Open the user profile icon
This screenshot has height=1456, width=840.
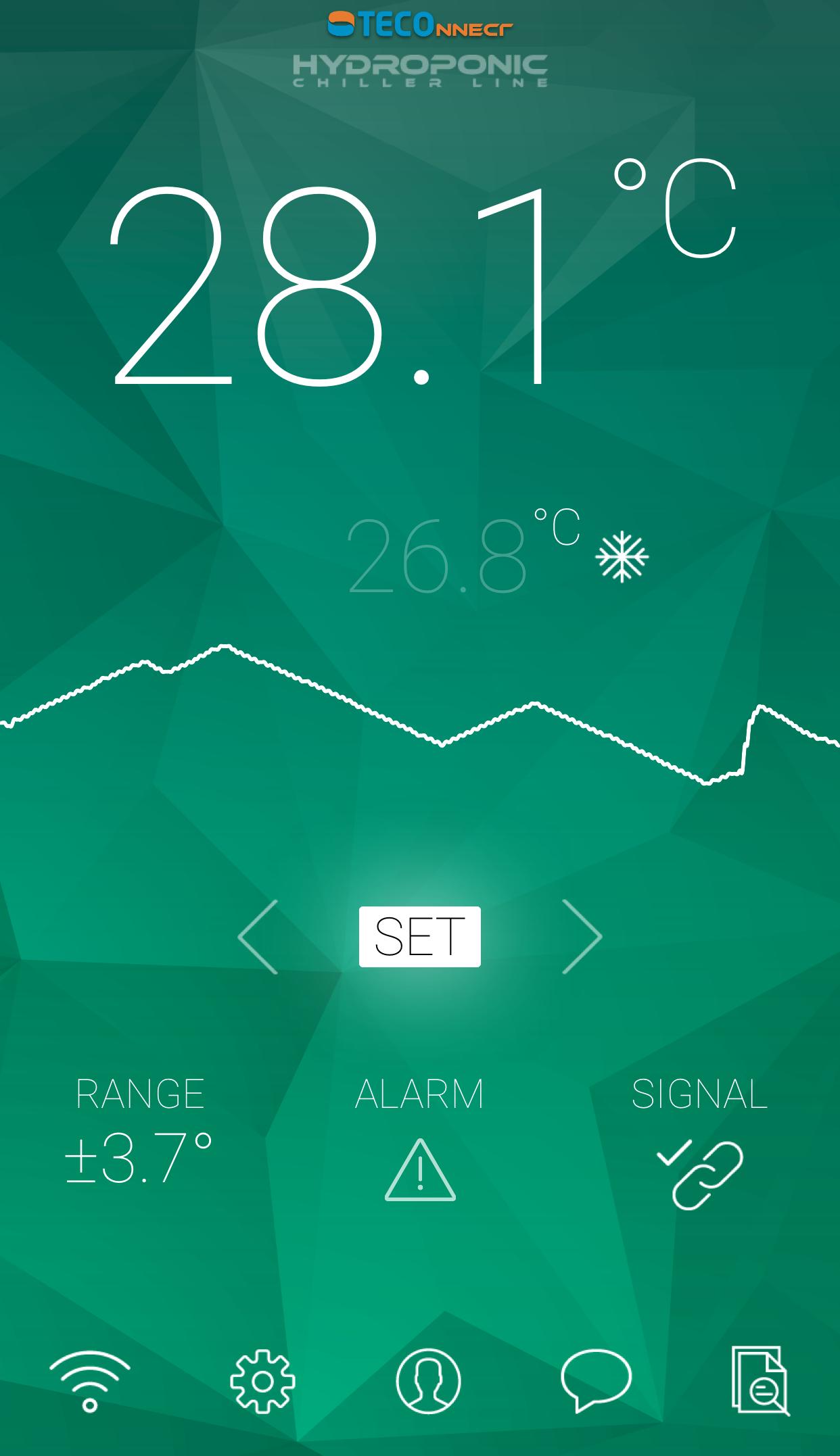coord(428,1381)
